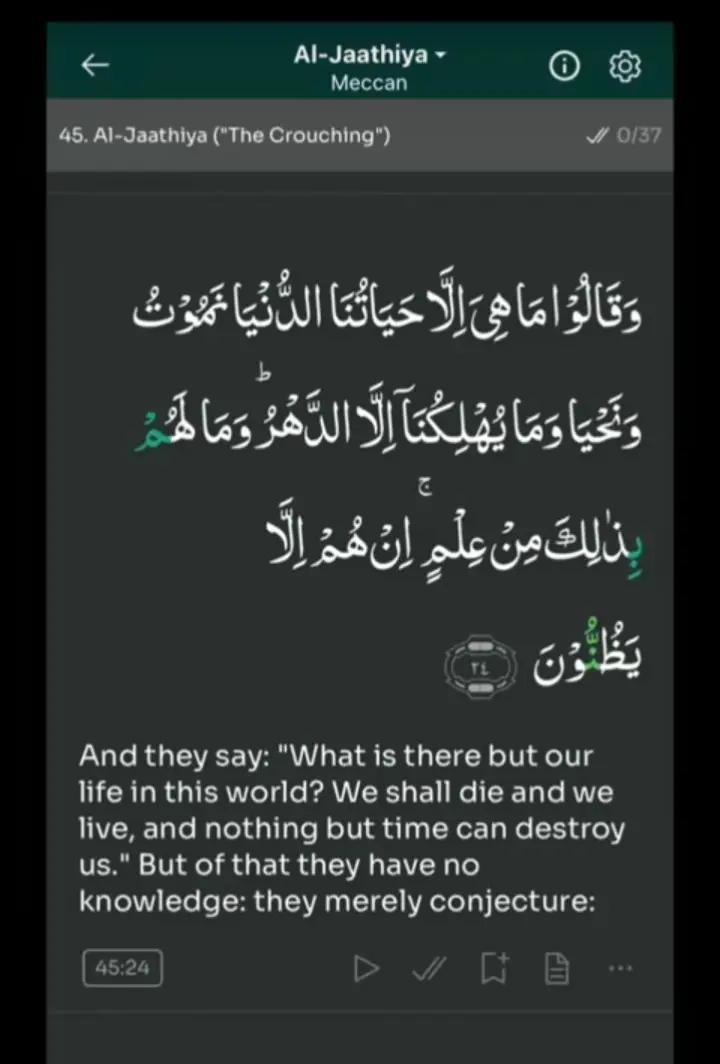Open more options for verse 45:24

pos(620,968)
